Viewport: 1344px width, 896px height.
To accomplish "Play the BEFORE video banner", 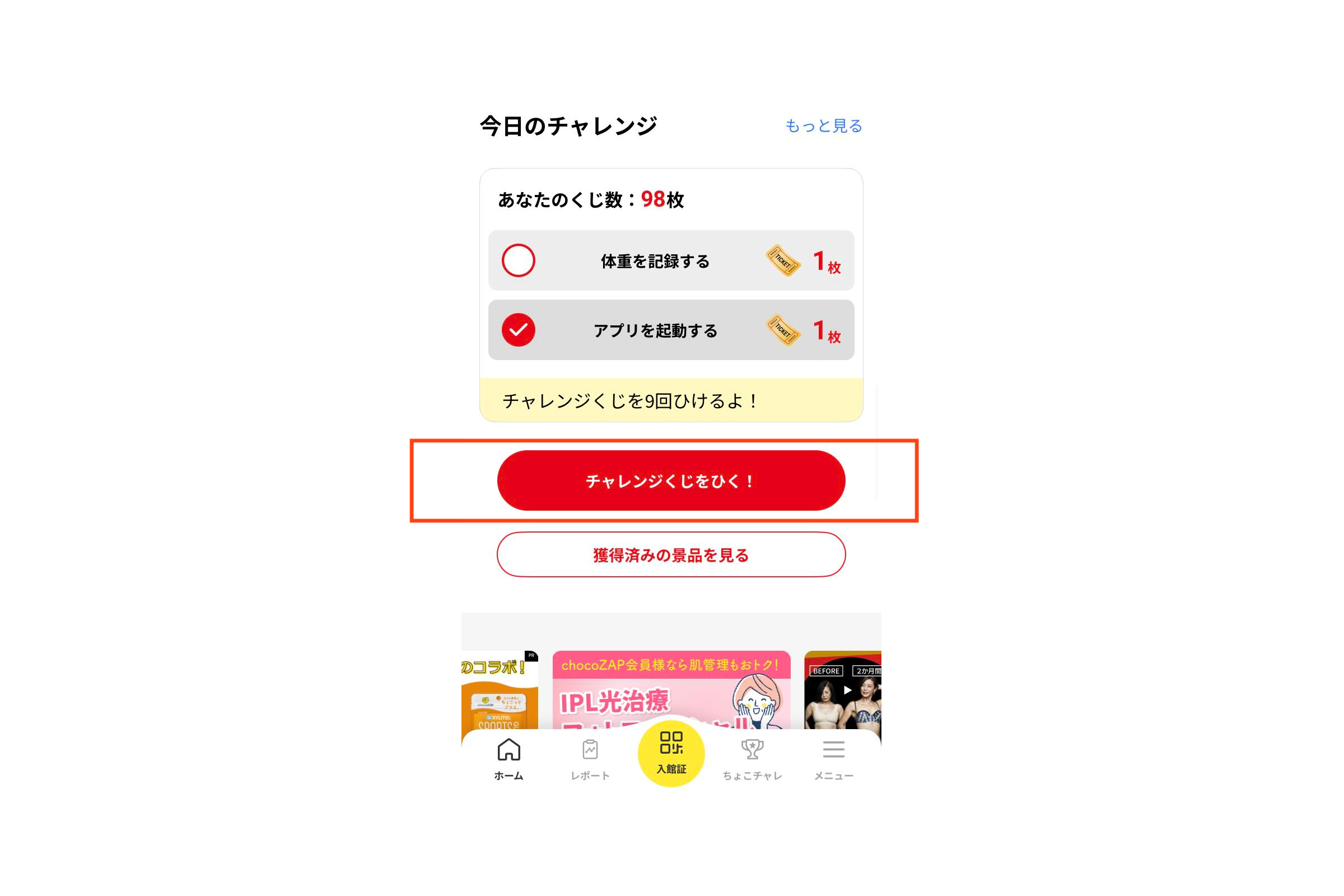I will [846, 690].
